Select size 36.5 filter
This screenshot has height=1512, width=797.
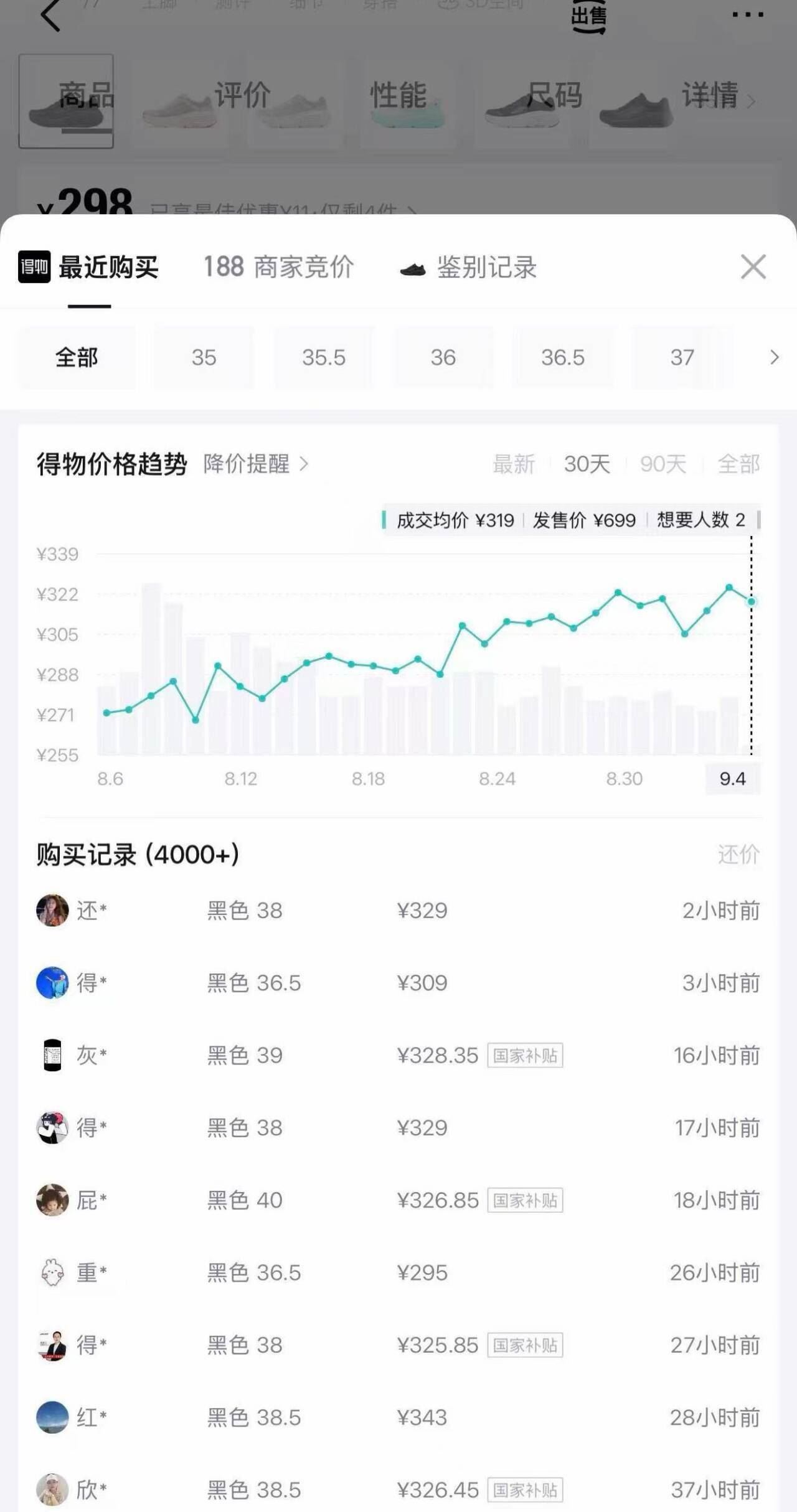(563, 357)
